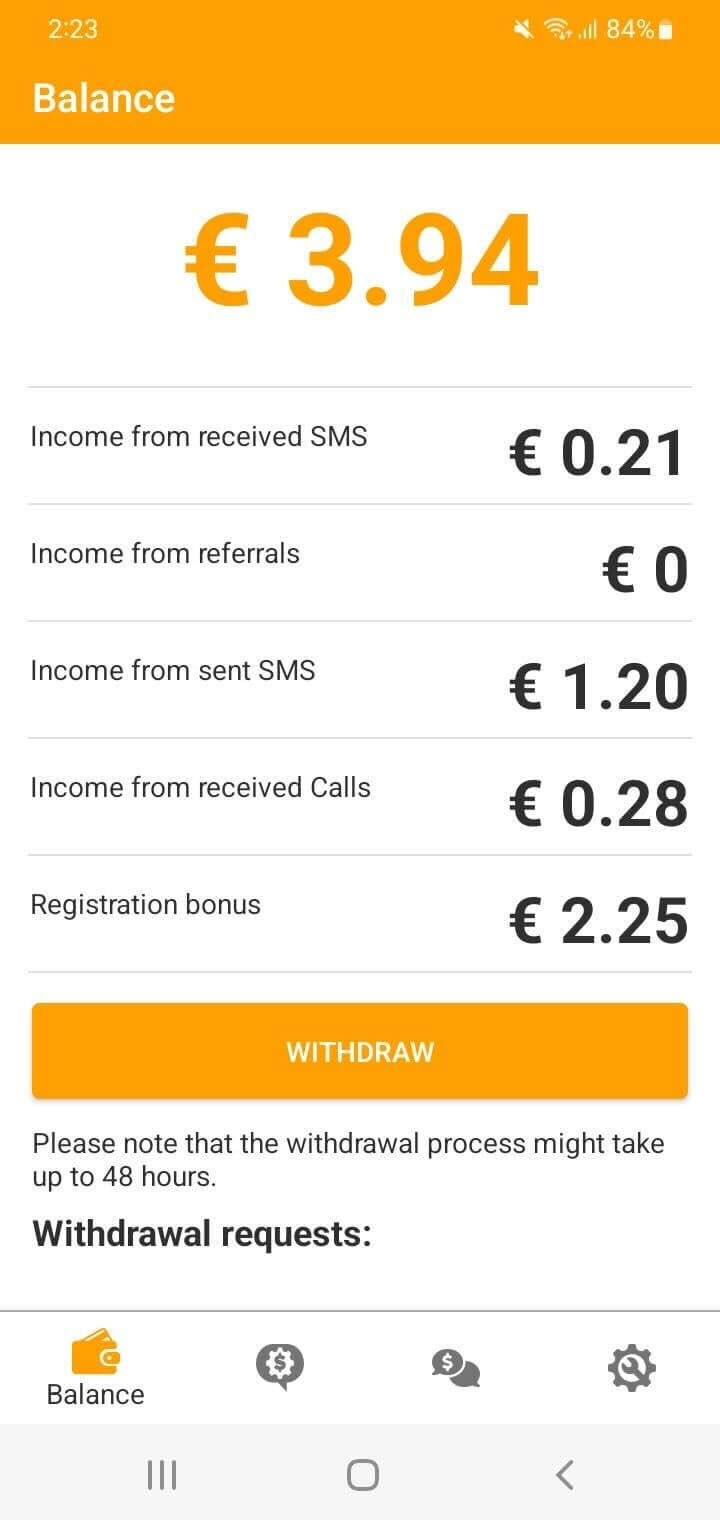Tap the € 3.94 total balance amount
This screenshot has width=720, height=1520.
click(x=360, y=258)
